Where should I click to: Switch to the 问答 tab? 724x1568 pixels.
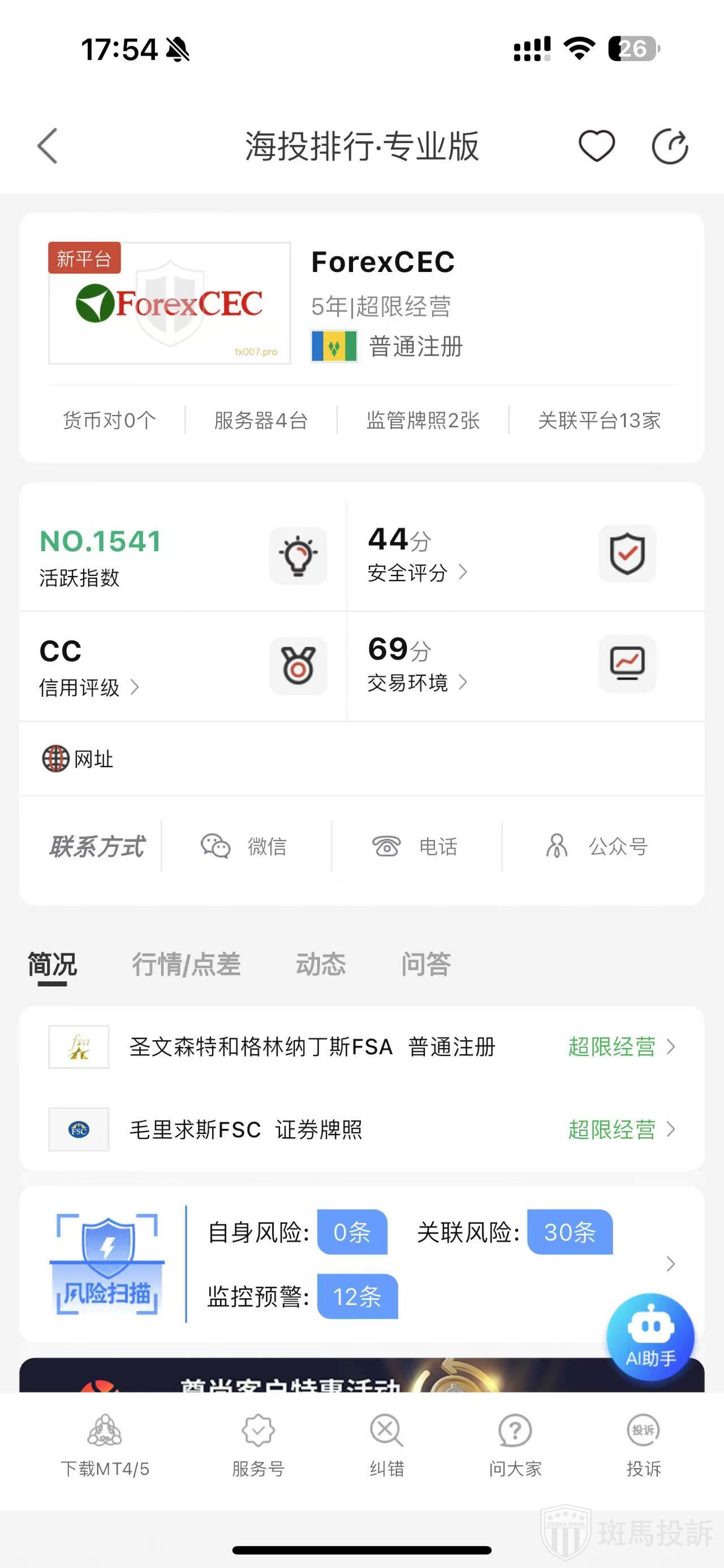click(425, 964)
